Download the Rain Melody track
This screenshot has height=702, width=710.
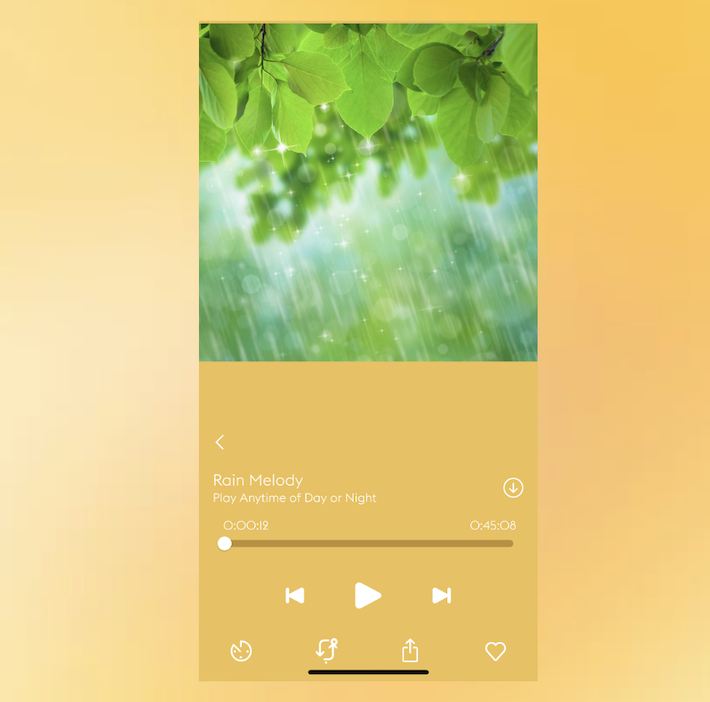coord(513,488)
